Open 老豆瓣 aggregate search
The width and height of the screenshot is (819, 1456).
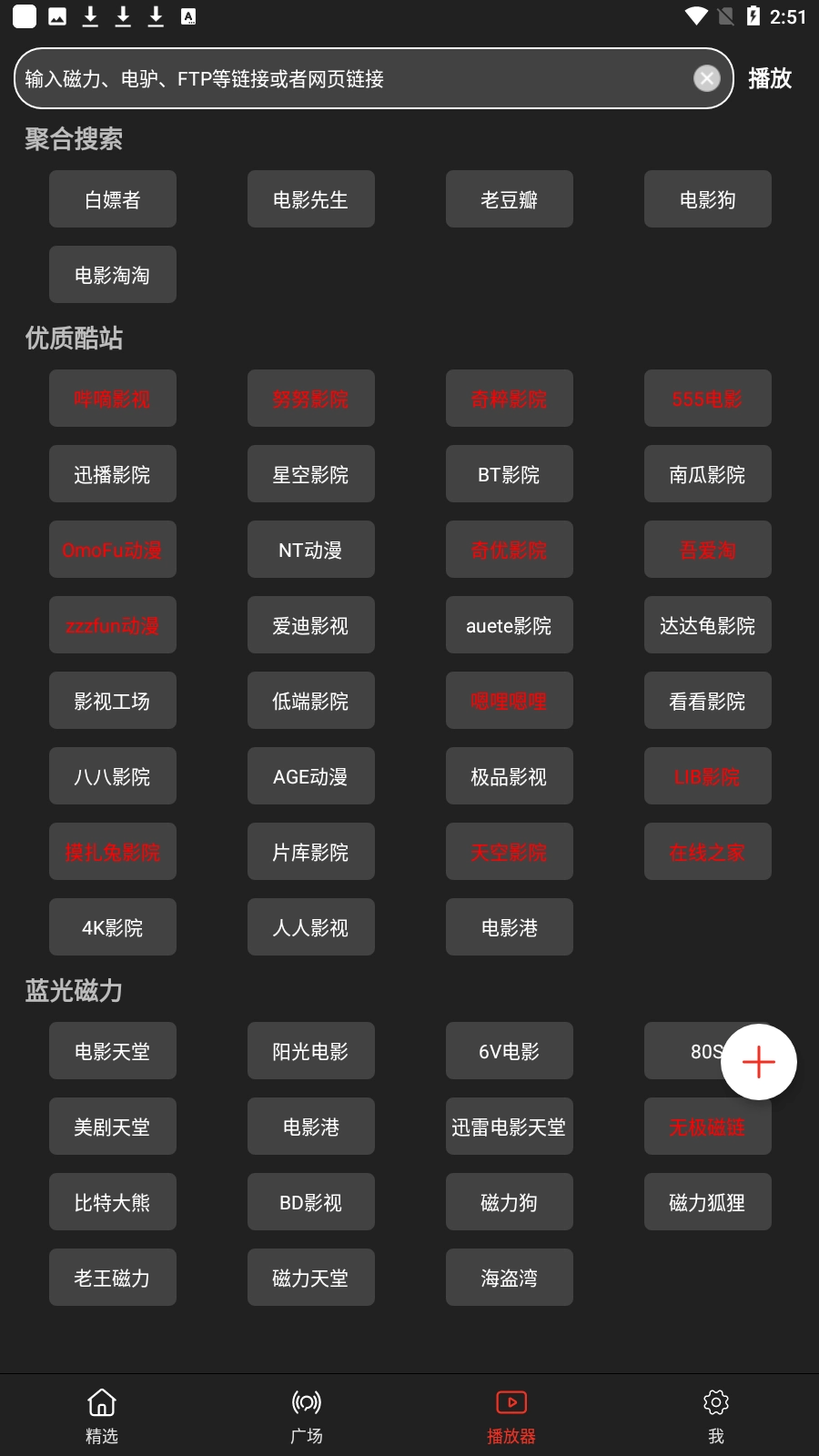(509, 198)
